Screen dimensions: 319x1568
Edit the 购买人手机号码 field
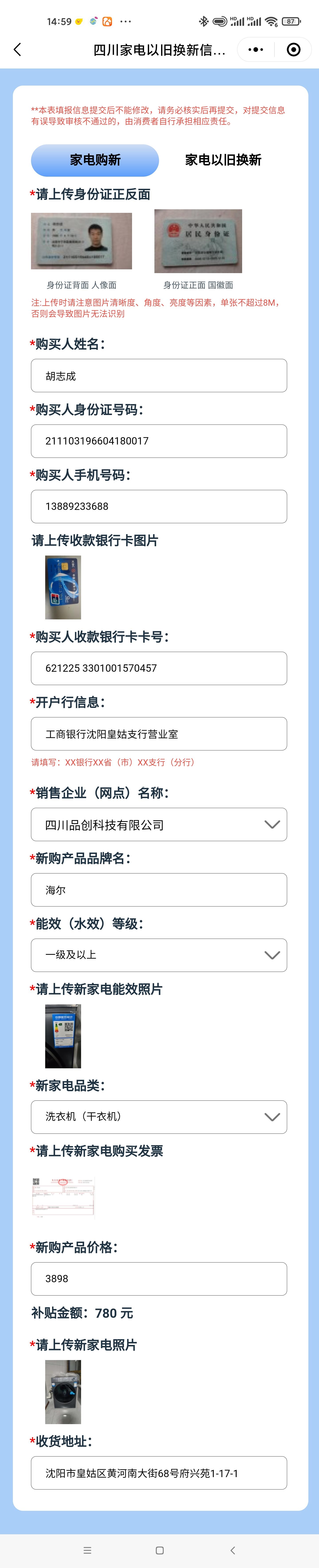coord(159,506)
